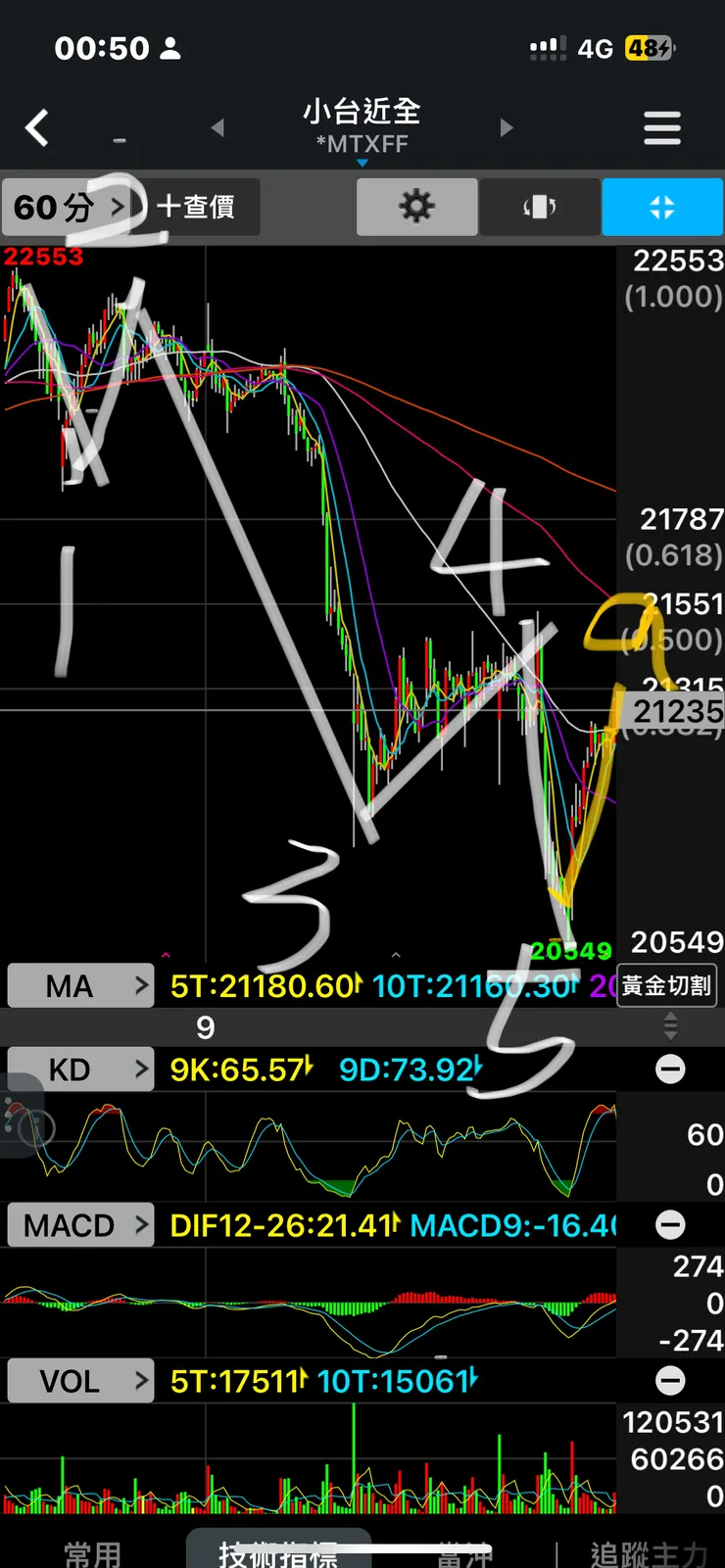This screenshot has height=1568, width=725.
Task: Remove the MACD indicator panel
Action: tap(670, 1225)
